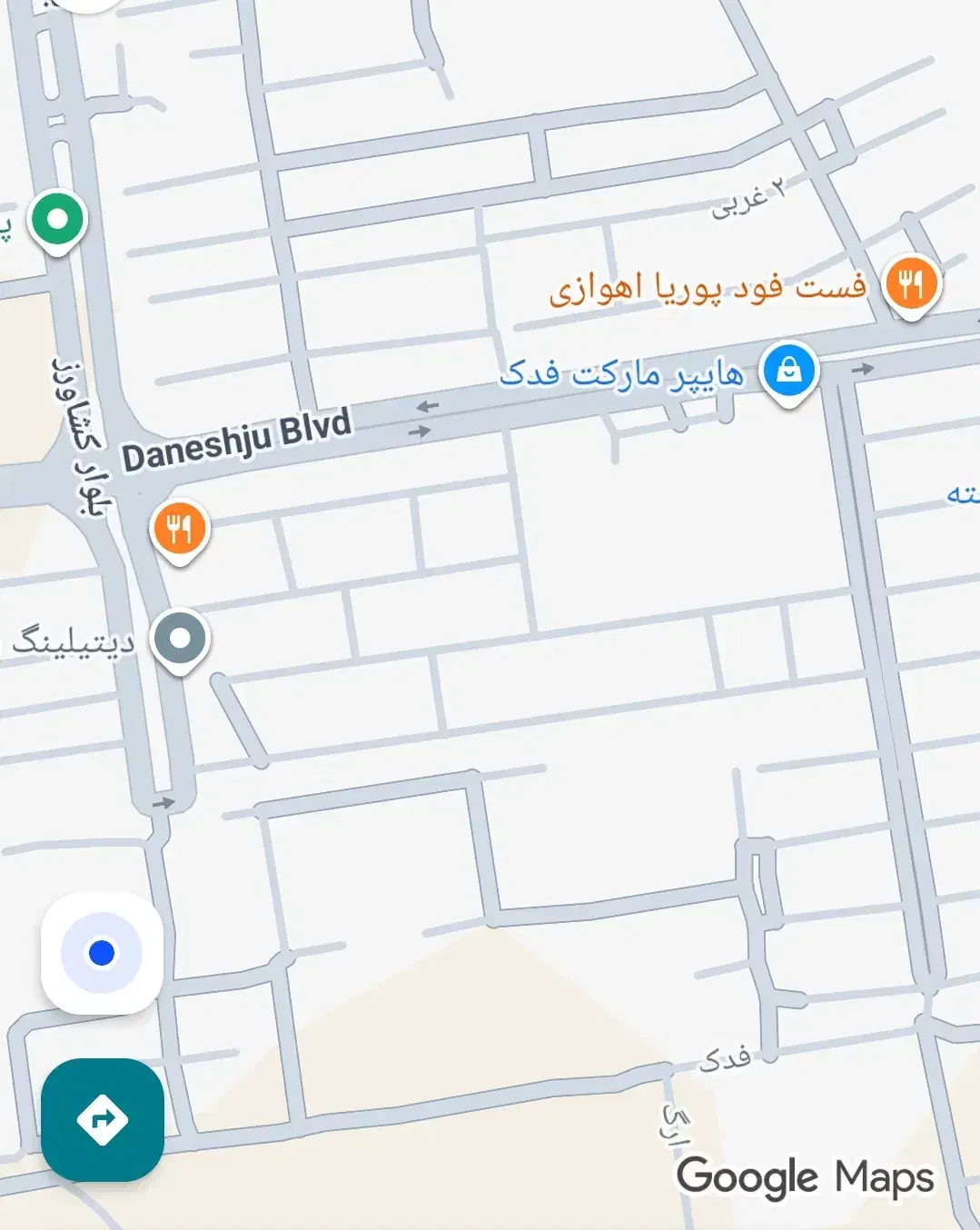This screenshot has width=980, height=1230.
Task: Center the map on my location
Action: 102,953
